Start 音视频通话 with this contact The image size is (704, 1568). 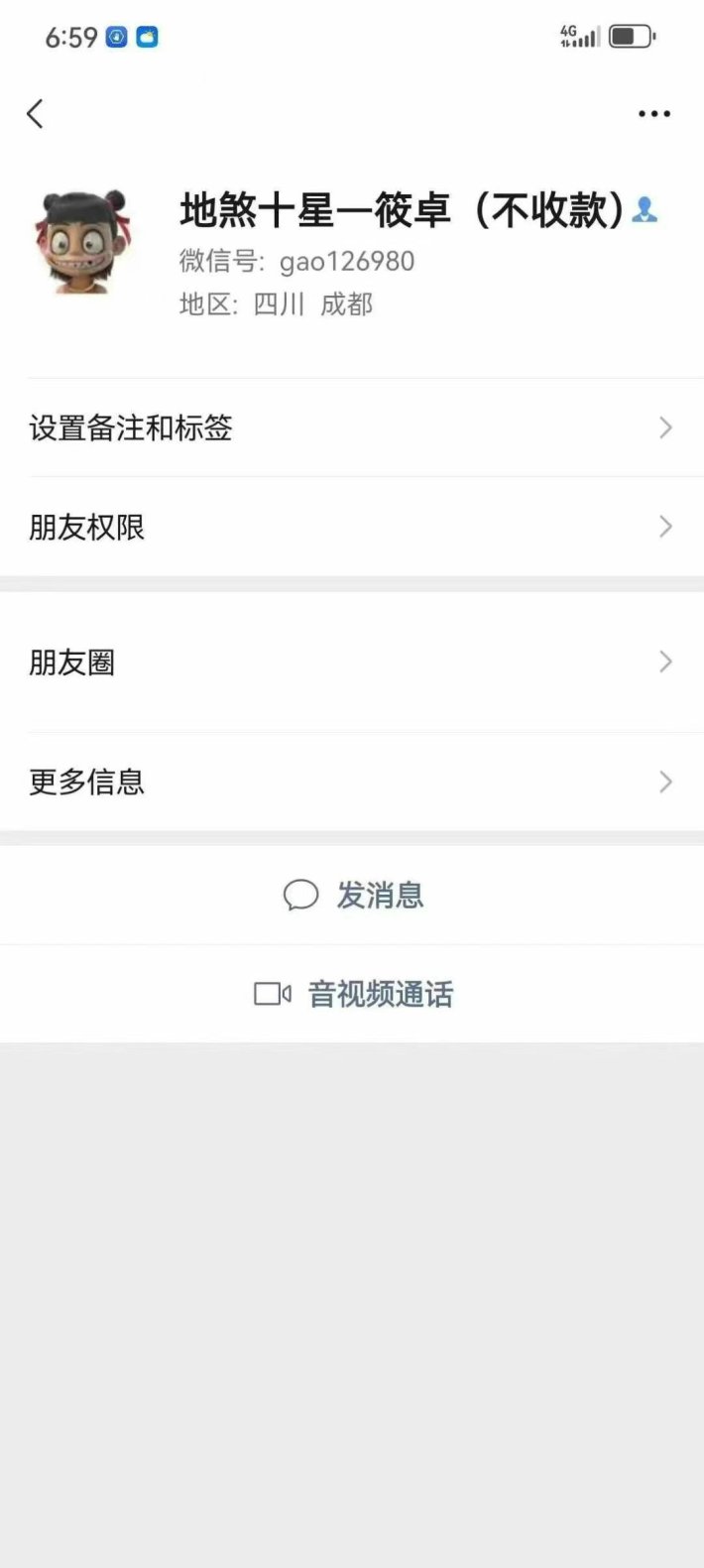tap(353, 994)
